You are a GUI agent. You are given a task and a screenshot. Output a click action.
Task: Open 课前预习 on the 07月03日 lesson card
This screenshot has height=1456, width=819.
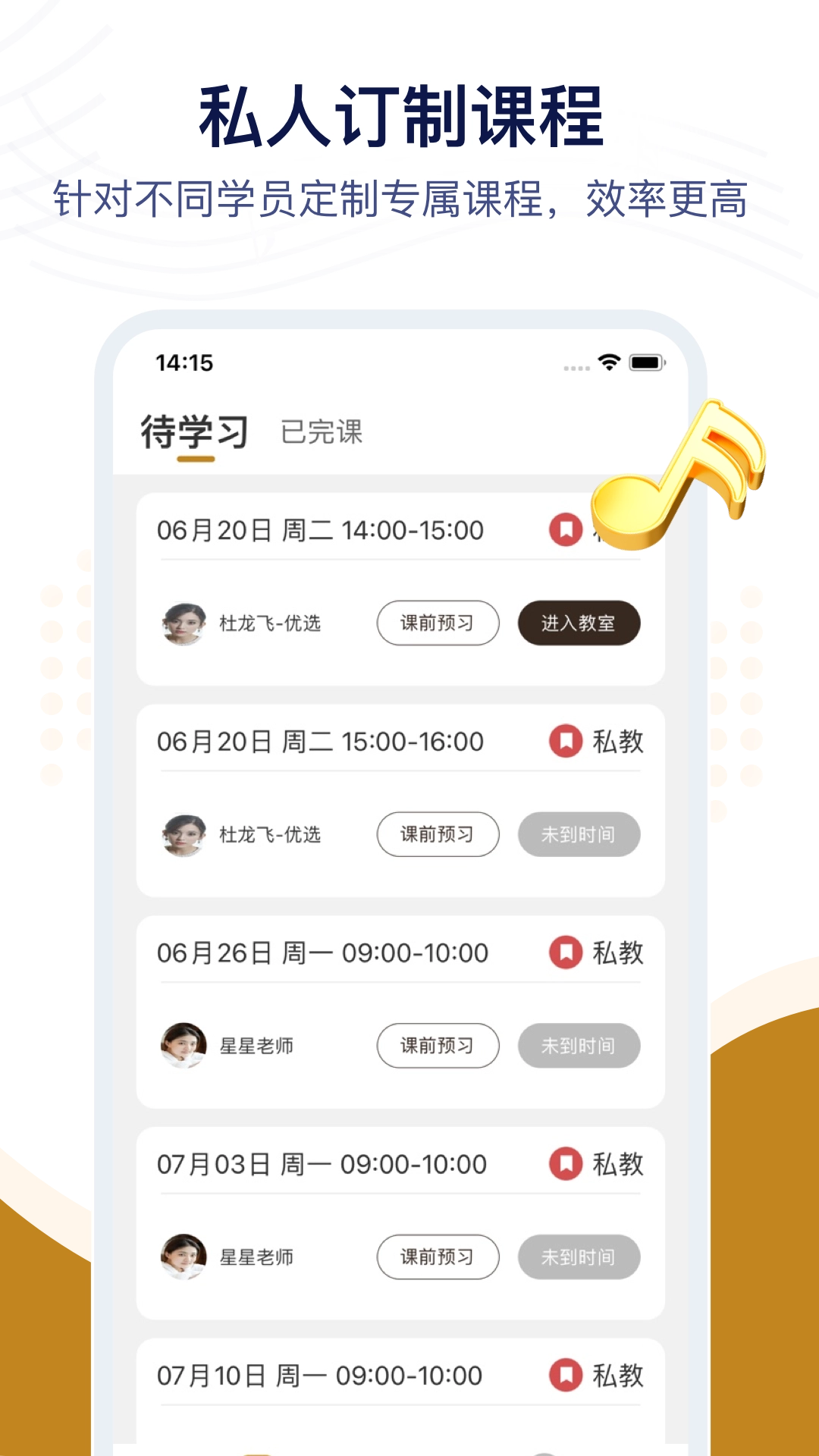coord(438,1257)
